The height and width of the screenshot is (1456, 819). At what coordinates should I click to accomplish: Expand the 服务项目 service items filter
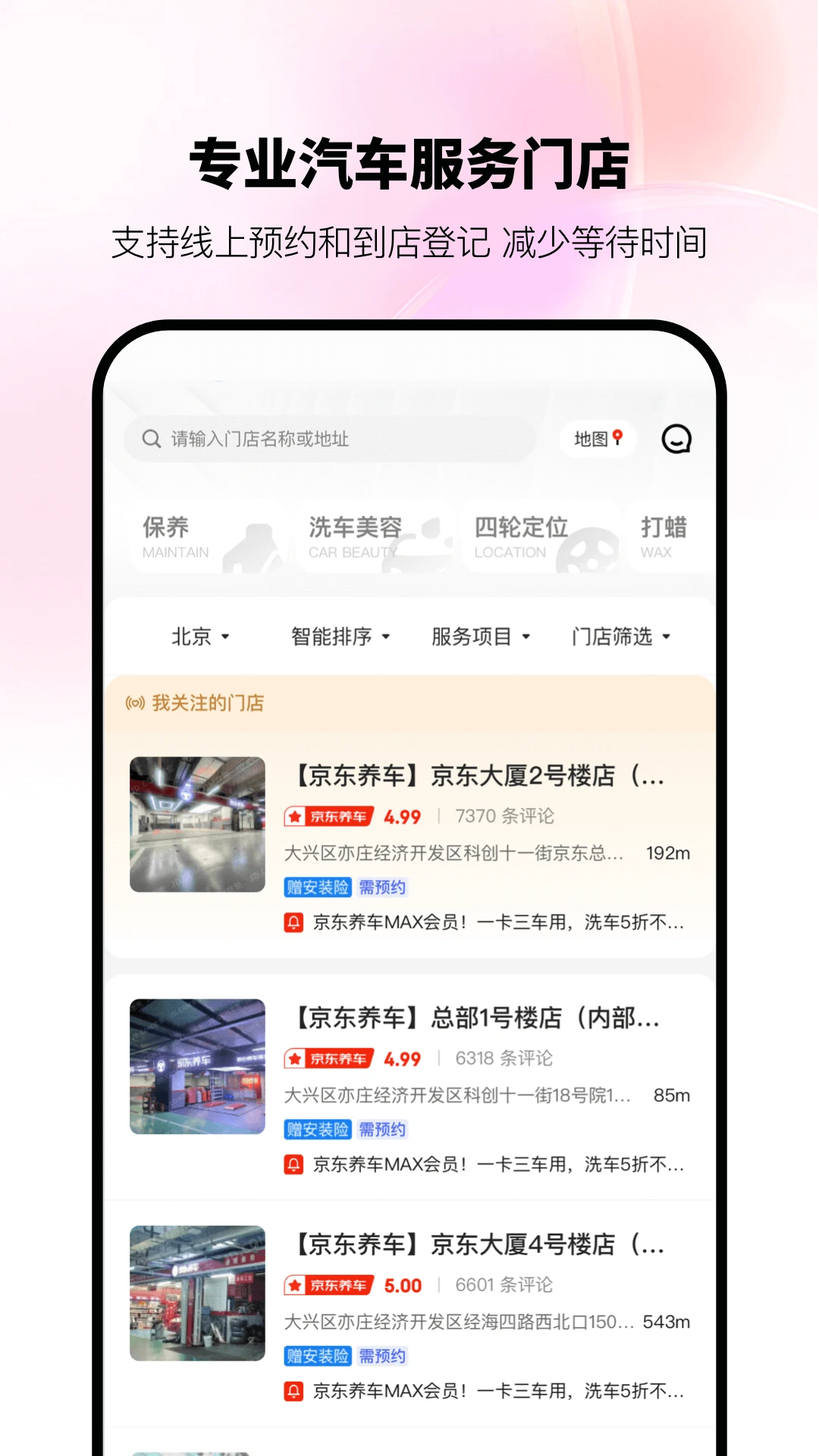pyautogui.click(x=481, y=637)
